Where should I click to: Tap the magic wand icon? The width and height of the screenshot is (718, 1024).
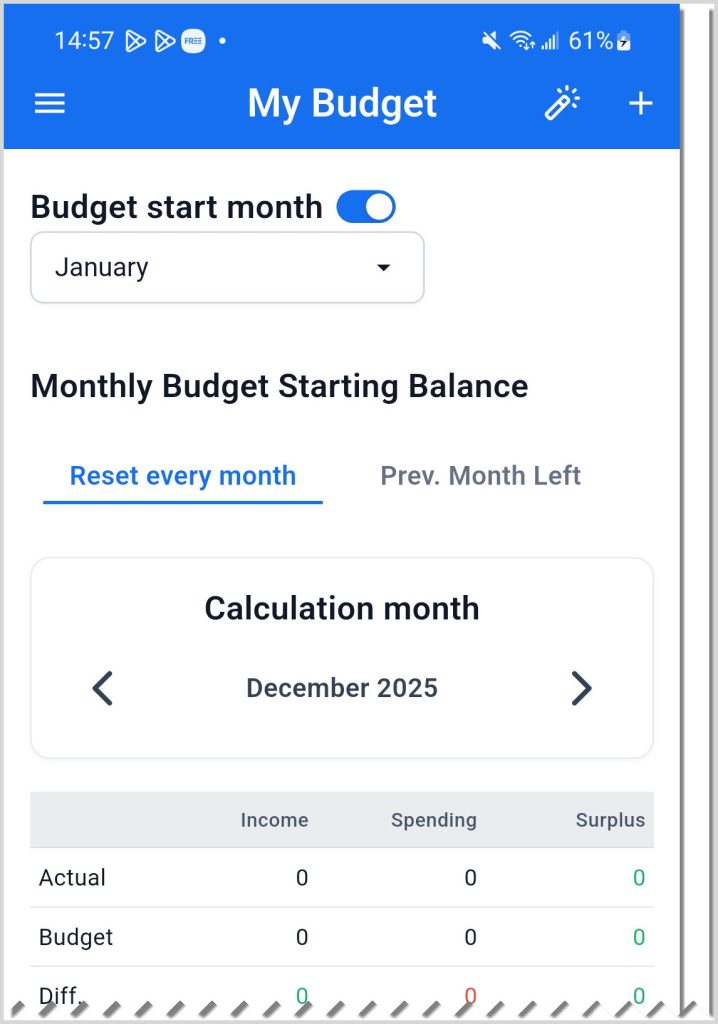tap(562, 104)
